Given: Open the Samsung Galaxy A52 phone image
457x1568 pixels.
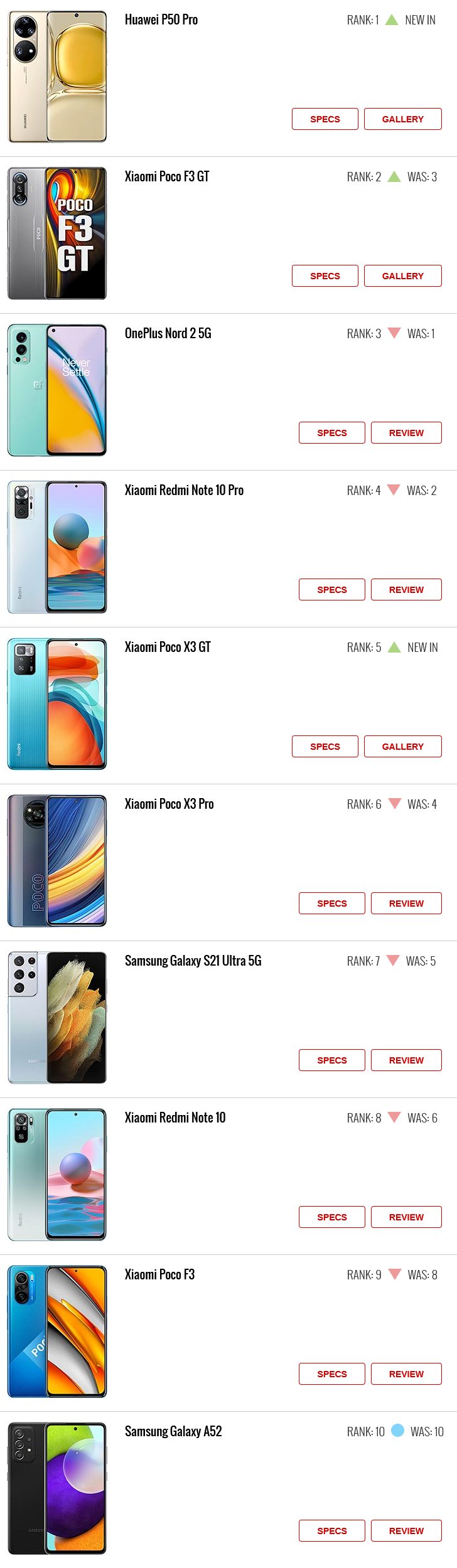Looking at the screenshot, I should (x=57, y=1488).
